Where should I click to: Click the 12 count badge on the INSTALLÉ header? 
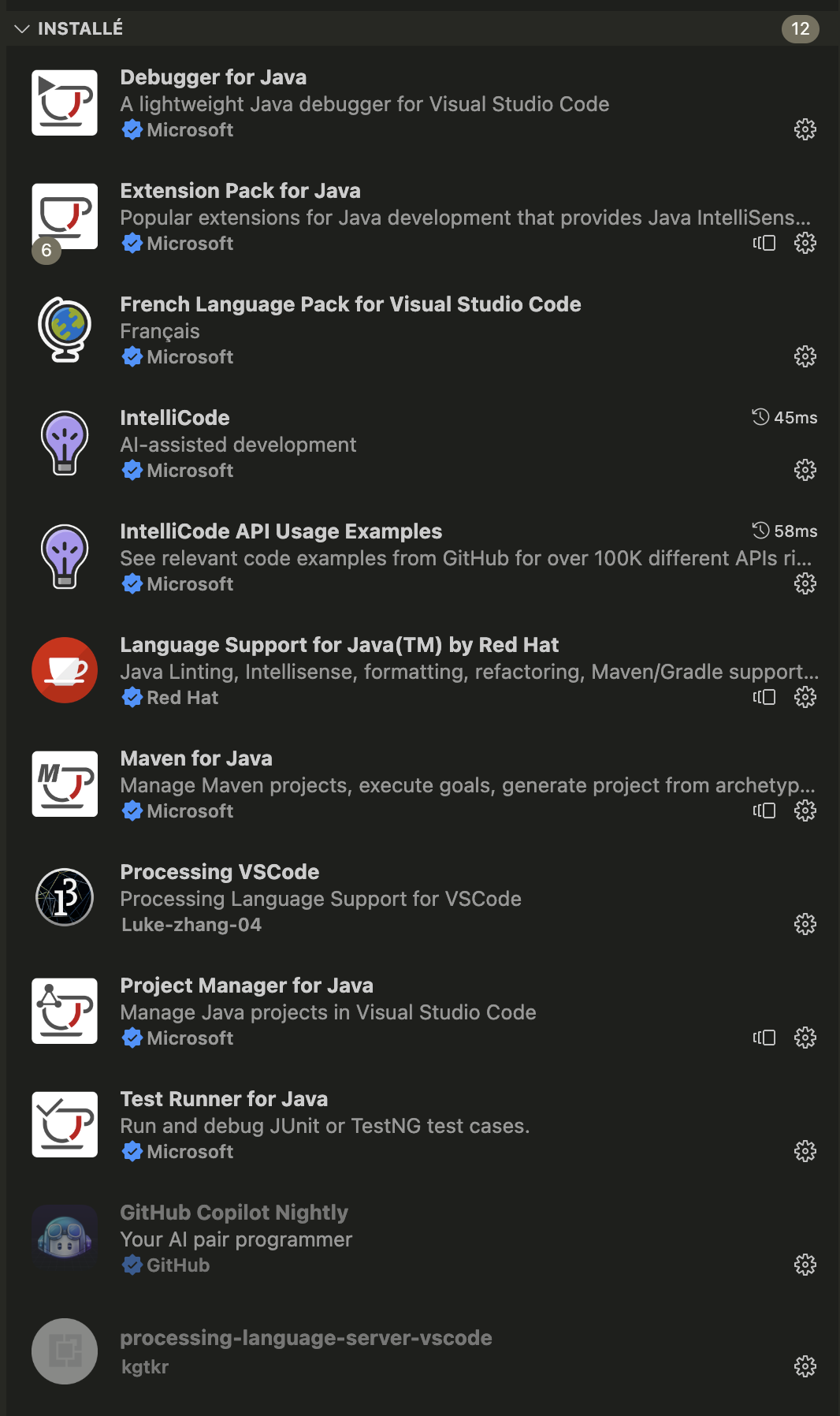[800, 28]
